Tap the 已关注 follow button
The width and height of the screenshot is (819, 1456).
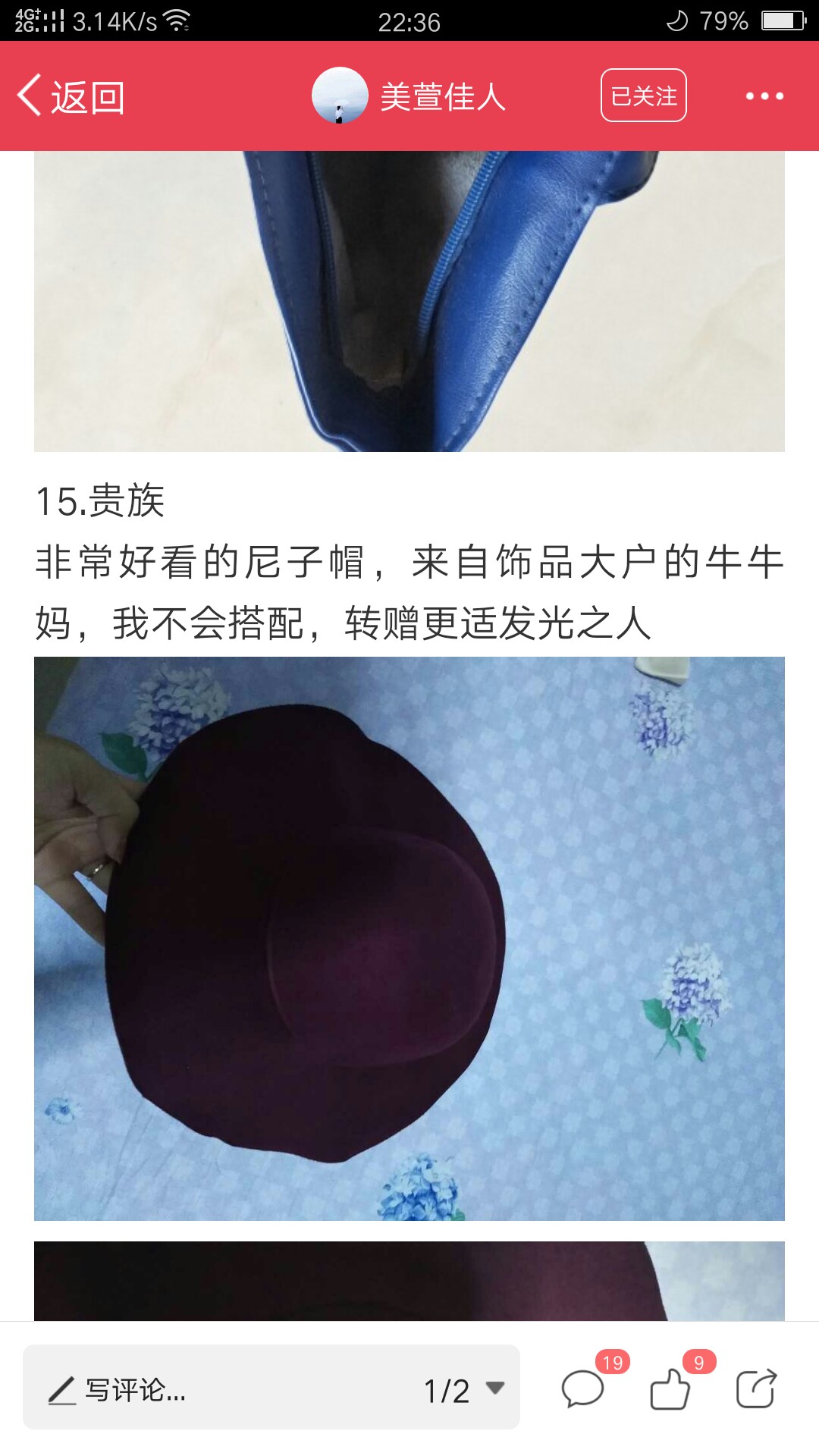[x=644, y=96]
